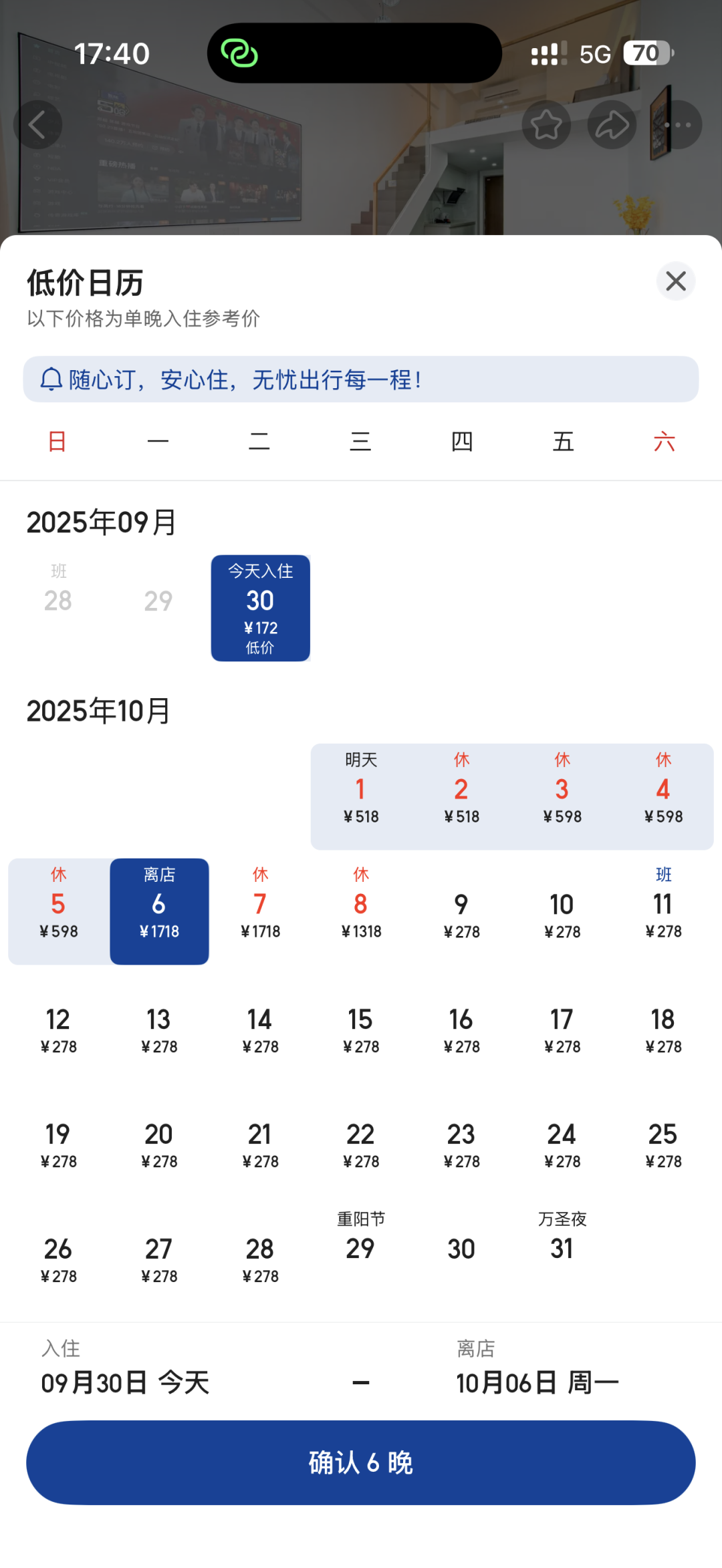Close the 低价日历 calendar sheet
Screen dimensions: 722x1568
tap(676, 281)
